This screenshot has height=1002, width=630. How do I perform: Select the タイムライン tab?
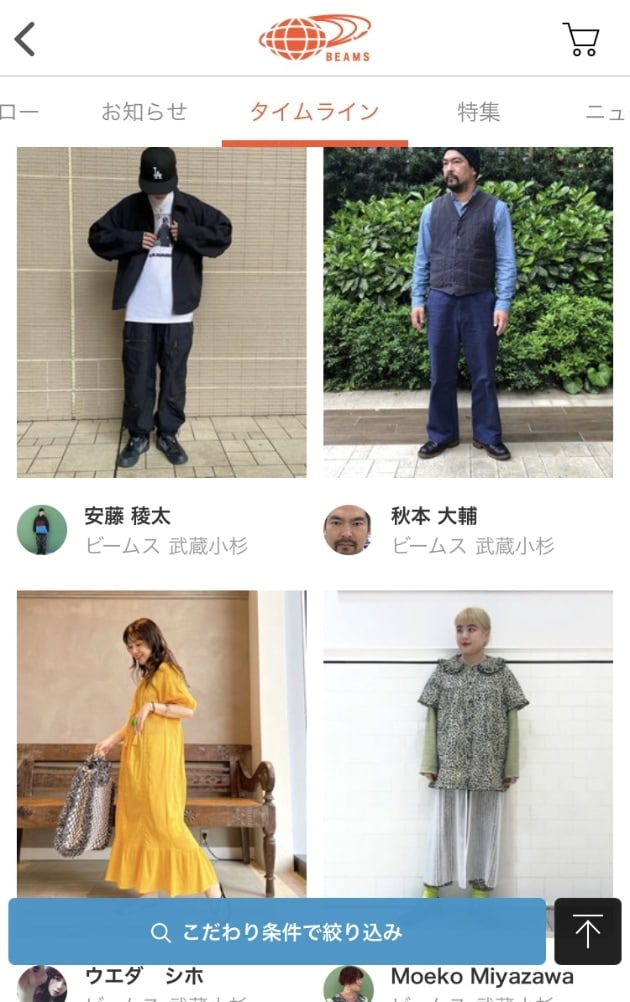tap(314, 112)
